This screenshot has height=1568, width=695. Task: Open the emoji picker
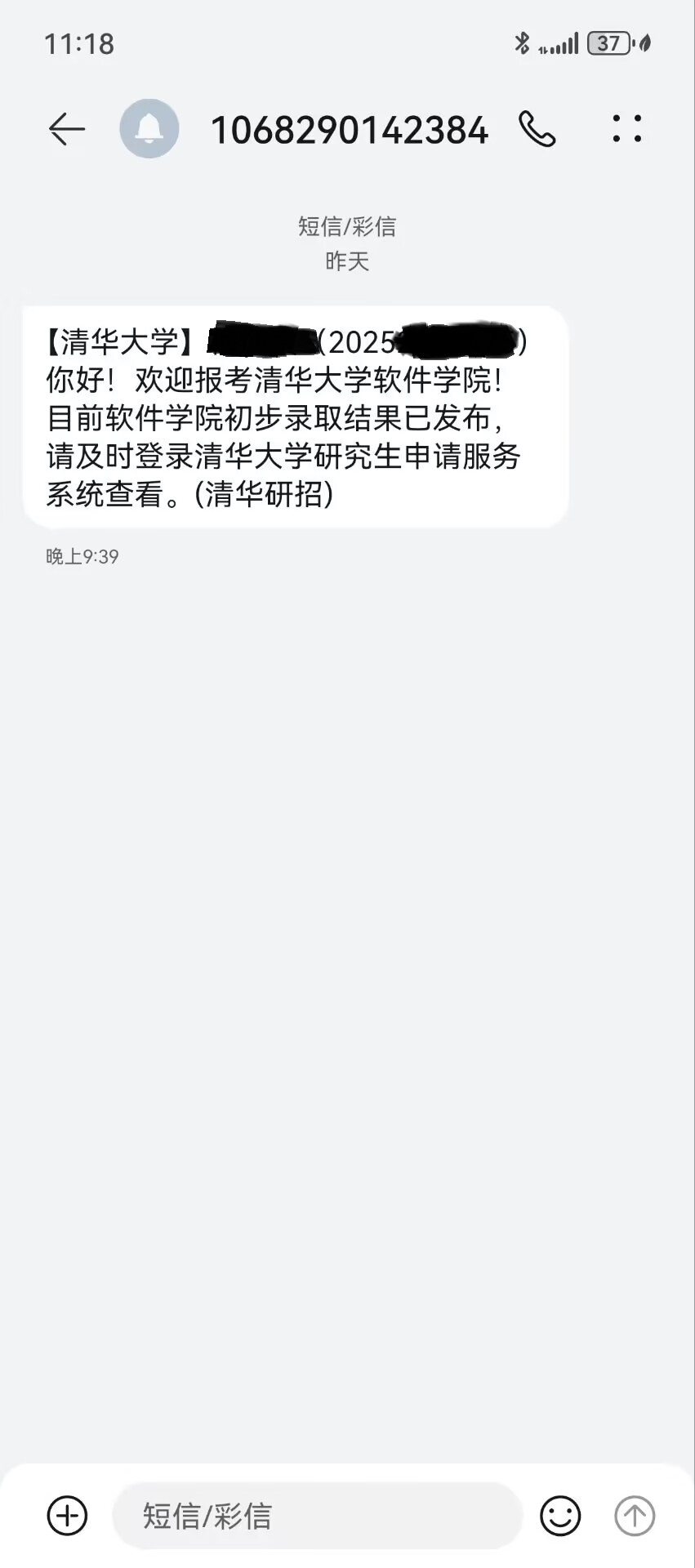pyautogui.click(x=560, y=1516)
